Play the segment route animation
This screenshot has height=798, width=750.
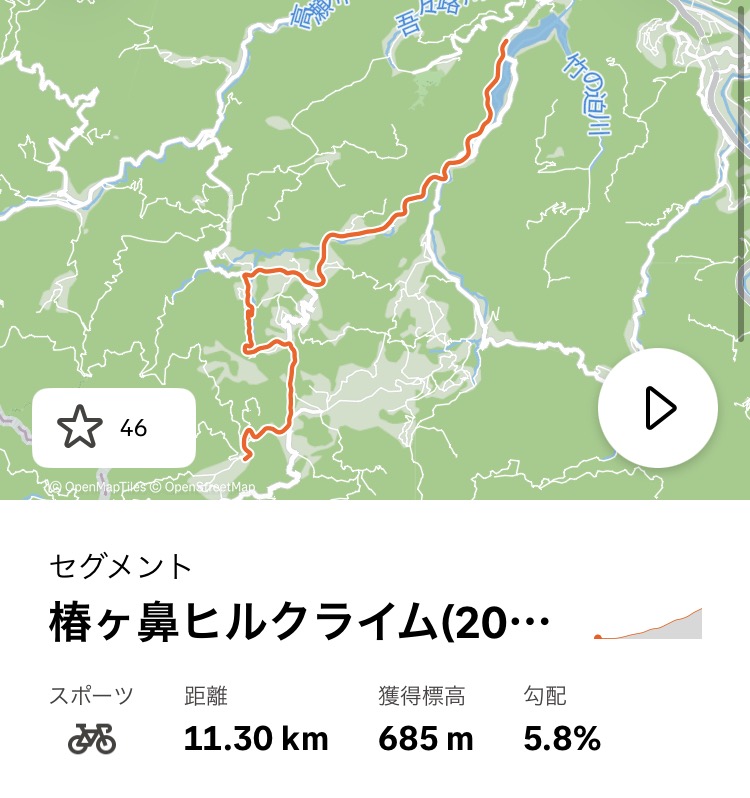coord(658,408)
